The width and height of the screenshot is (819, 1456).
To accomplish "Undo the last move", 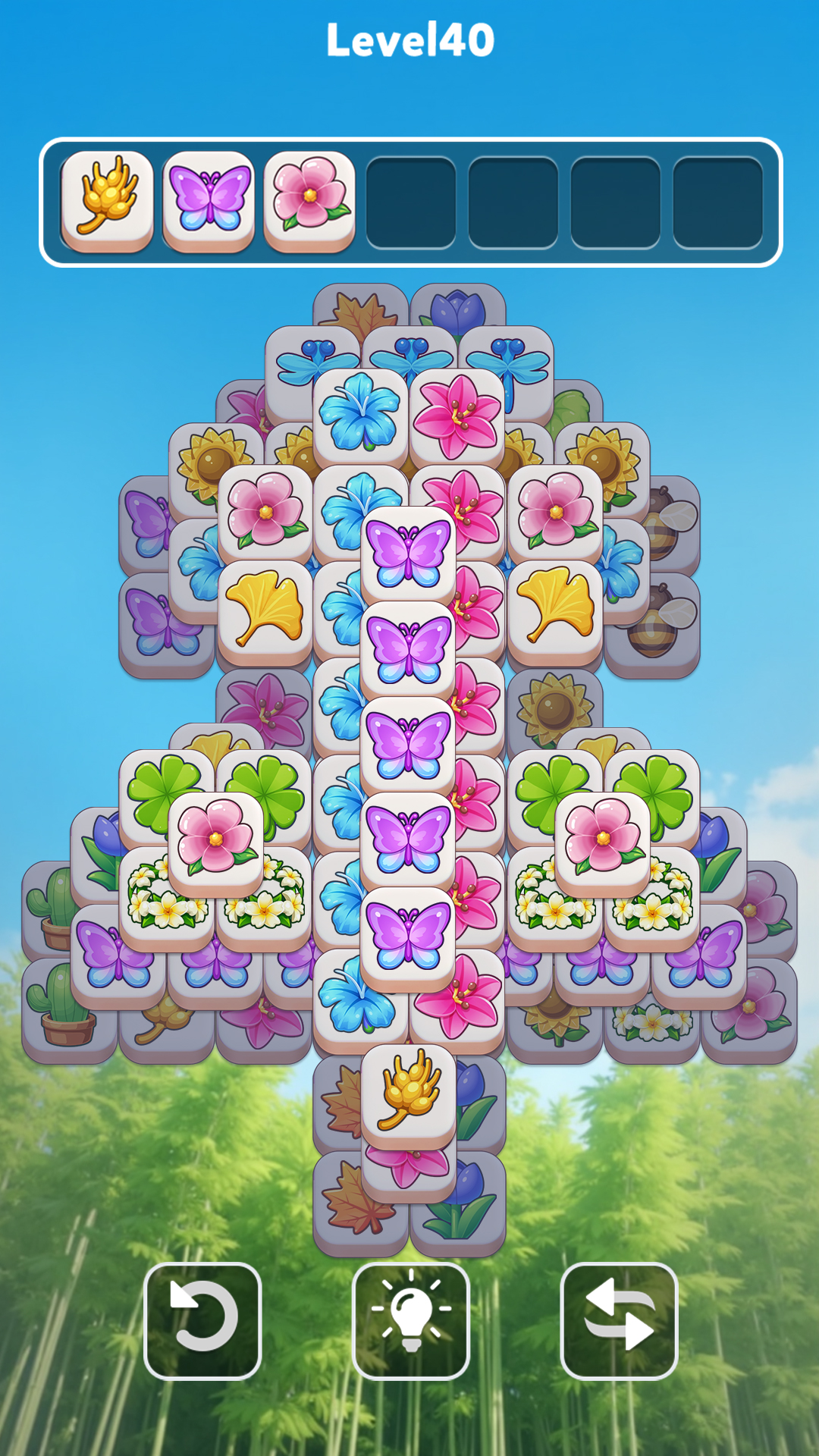I will pos(202,1321).
